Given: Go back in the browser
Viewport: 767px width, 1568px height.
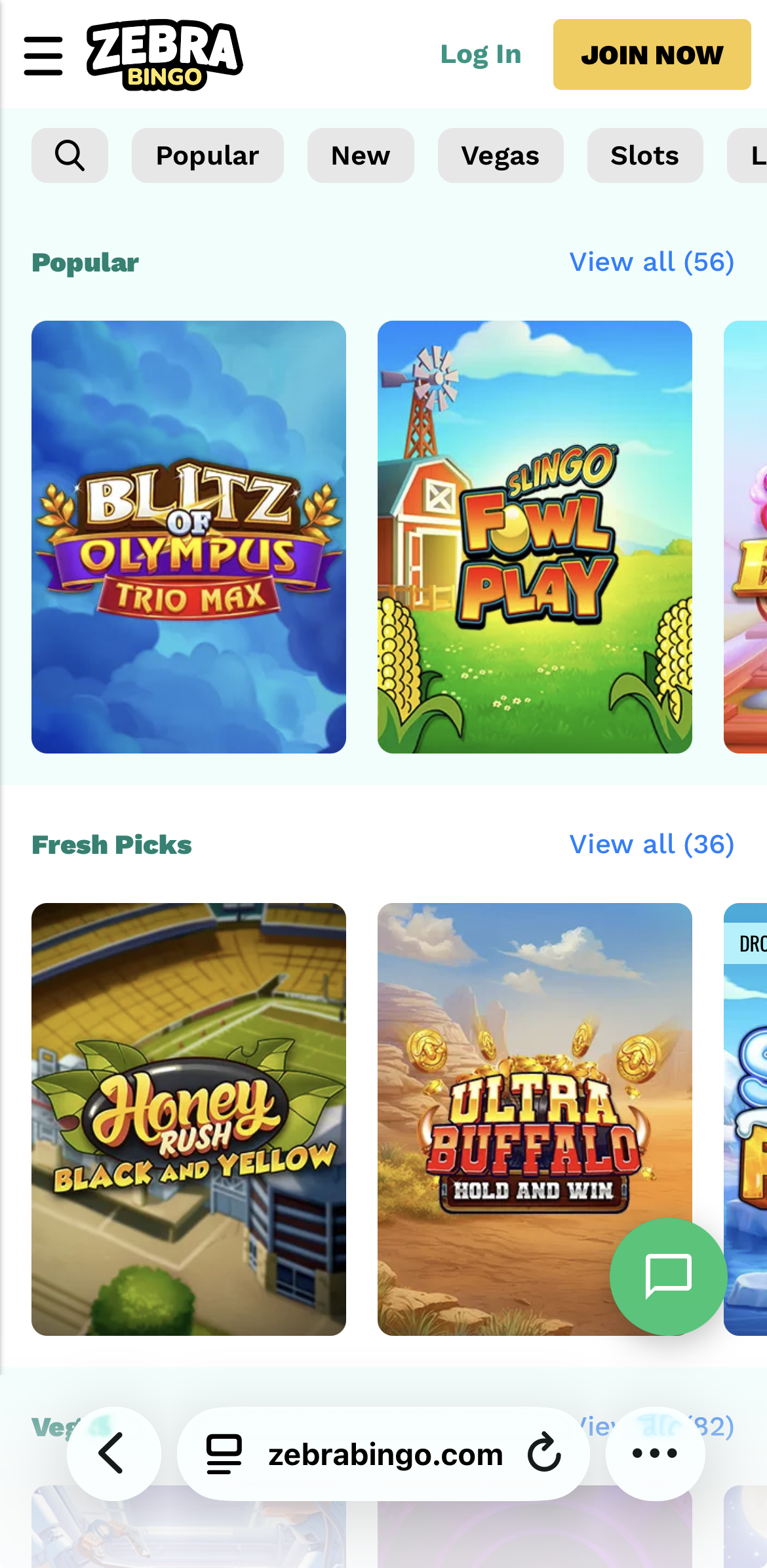Looking at the screenshot, I should tap(113, 1453).
